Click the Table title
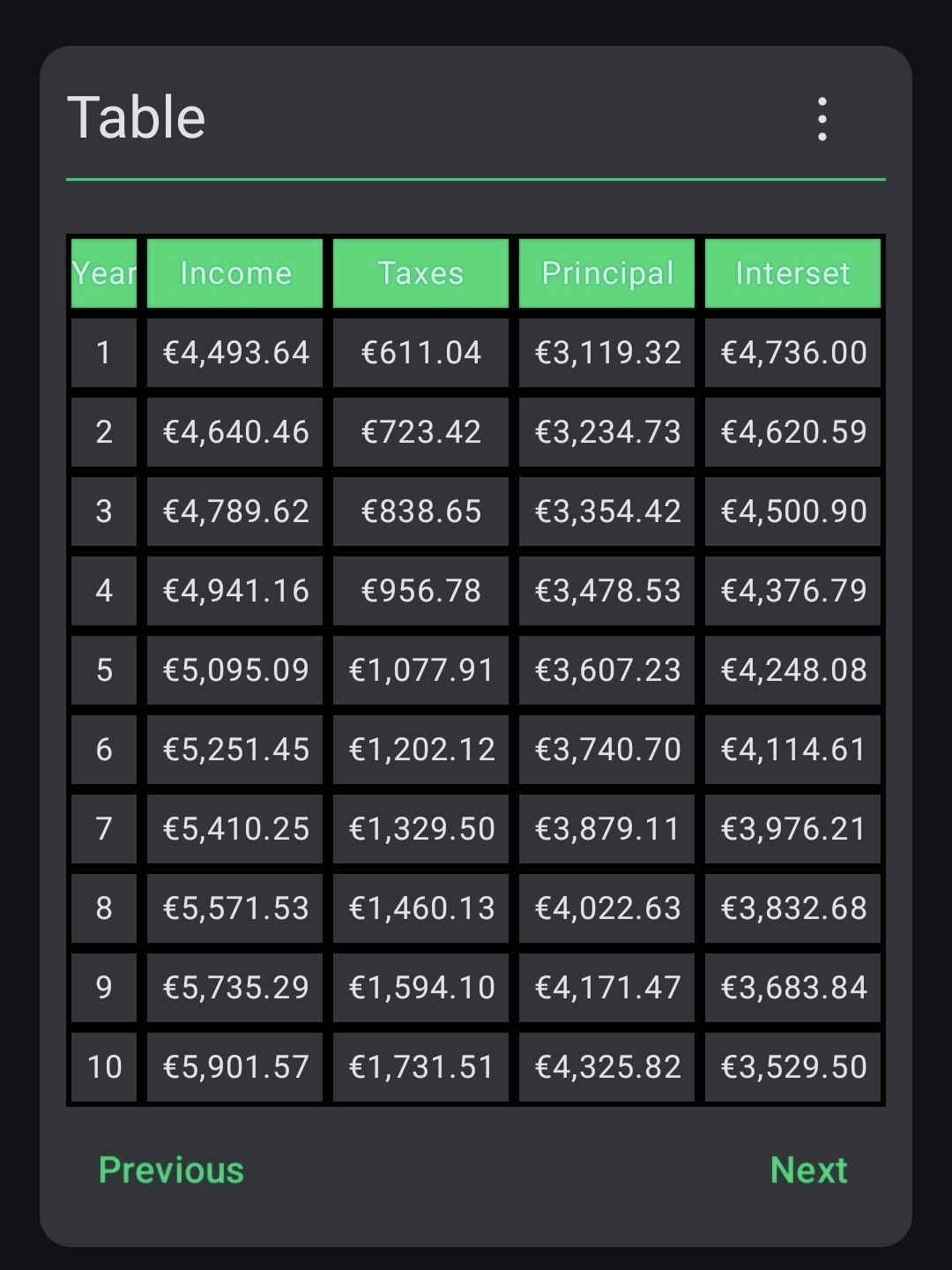This screenshot has width=952, height=1270. point(137,116)
